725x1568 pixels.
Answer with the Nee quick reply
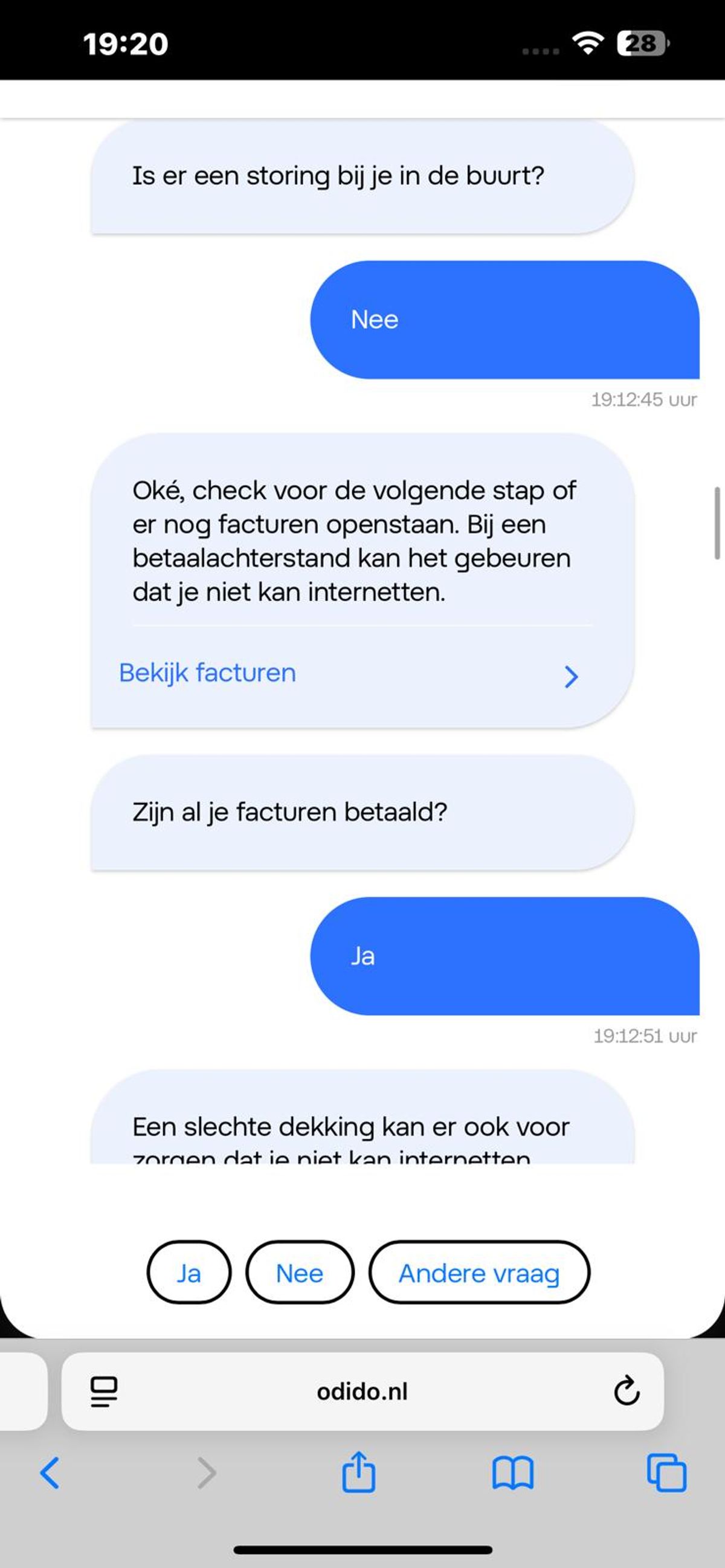tap(300, 1273)
